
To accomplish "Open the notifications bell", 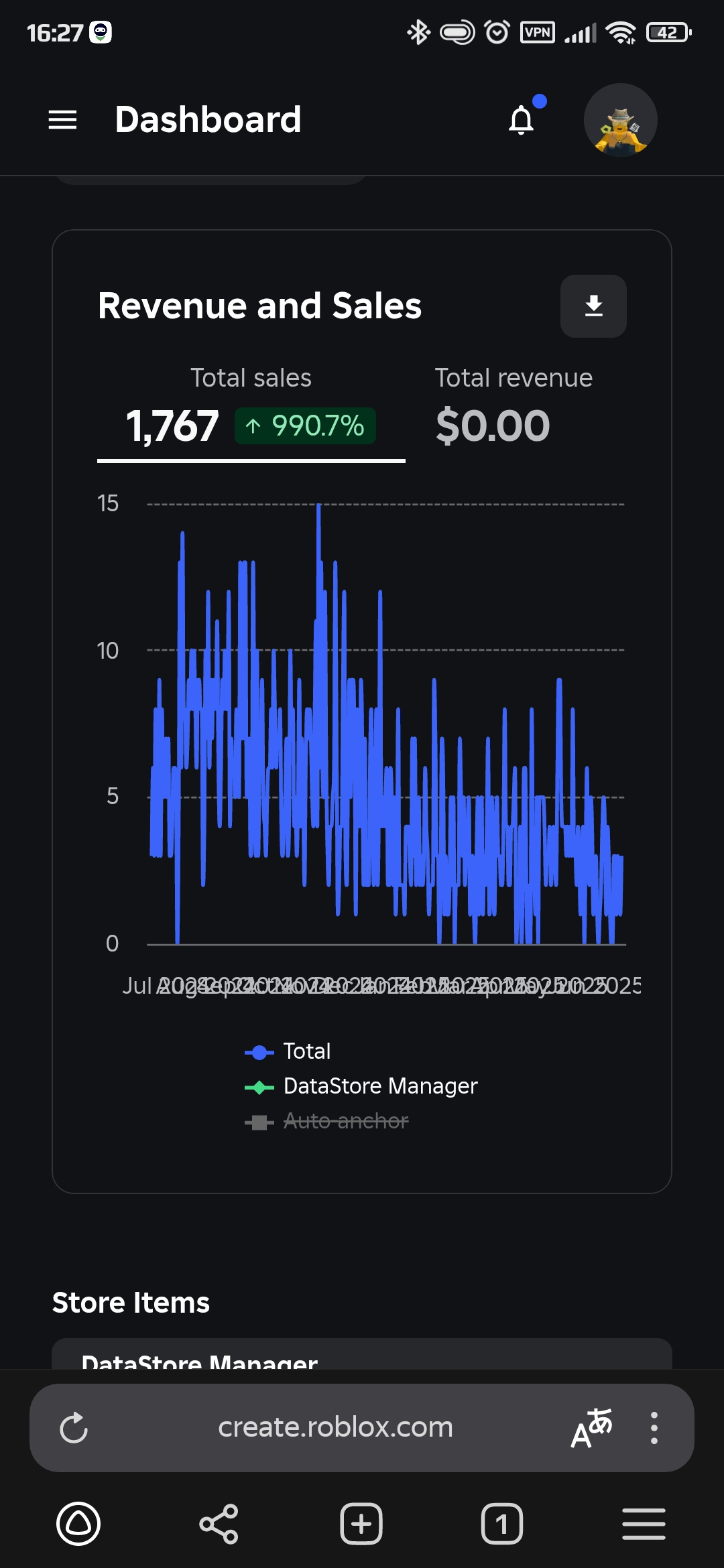I will click(522, 121).
